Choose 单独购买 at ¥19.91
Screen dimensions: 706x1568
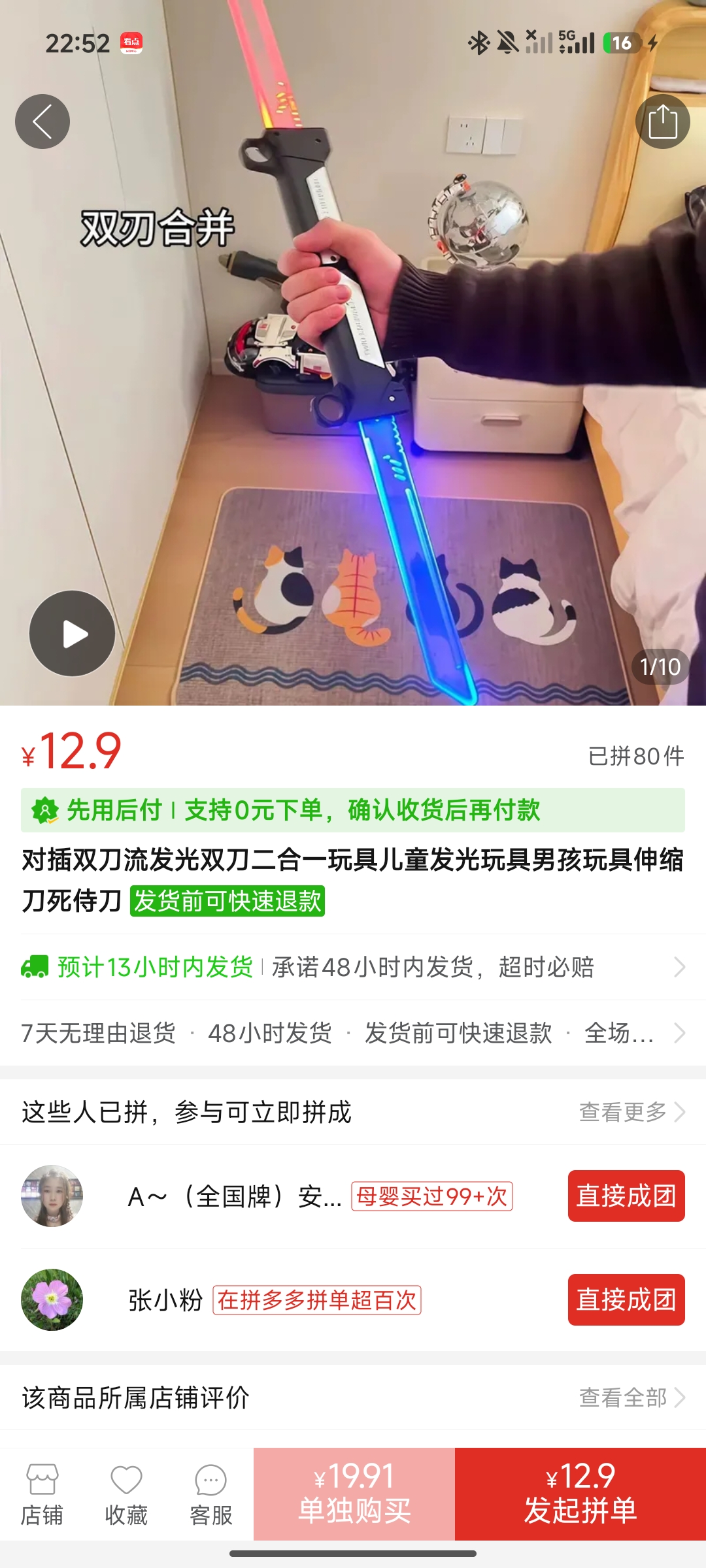tap(354, 1494)
